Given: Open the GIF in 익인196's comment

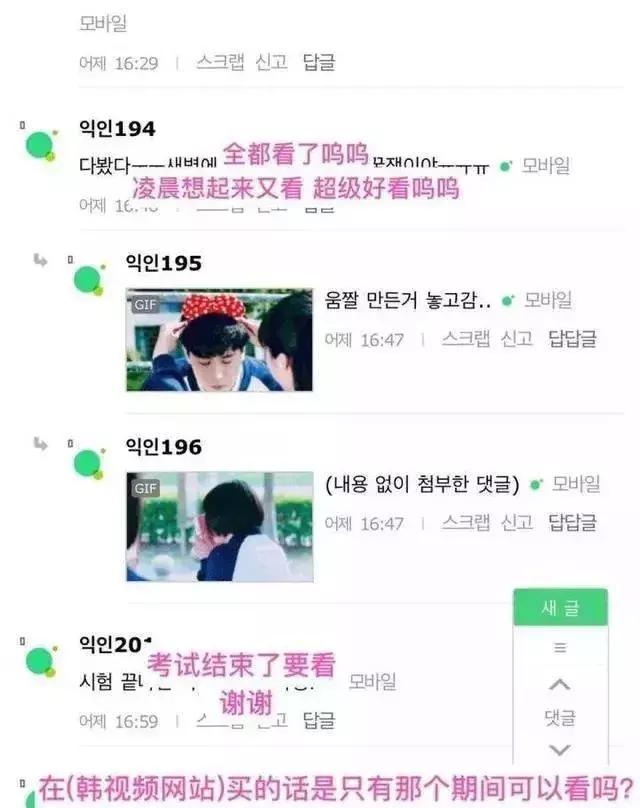Looking at the screenshot, I should [x=219, y=526].
